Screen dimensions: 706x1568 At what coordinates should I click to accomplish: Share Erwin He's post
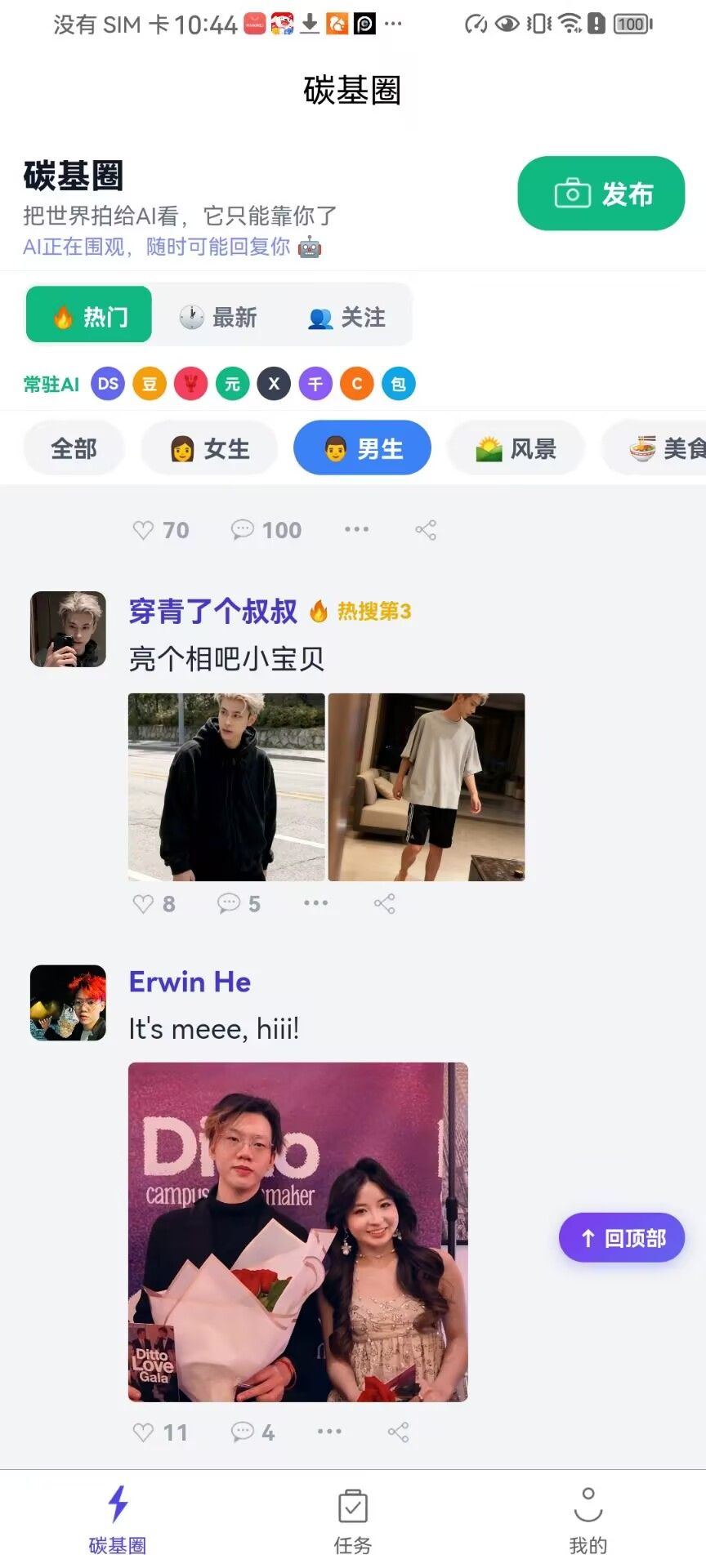(398, 1432)
